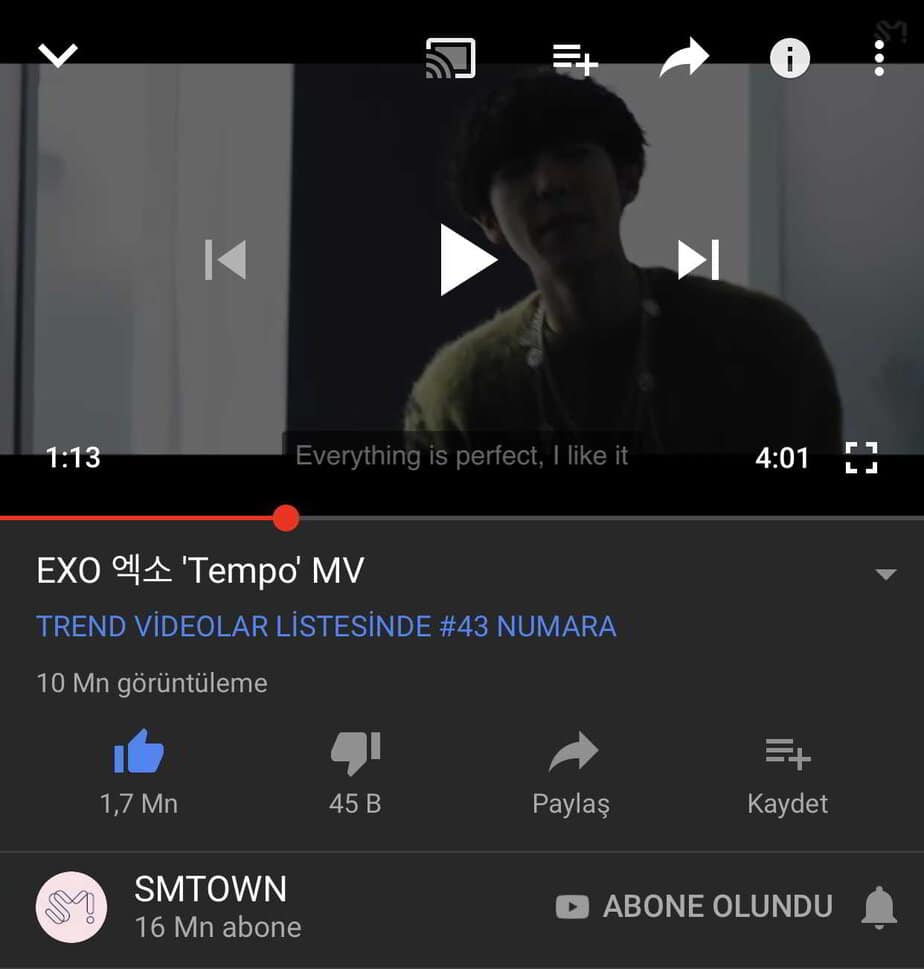
Task: Open the video info cards icon
Action: [789, 59]
